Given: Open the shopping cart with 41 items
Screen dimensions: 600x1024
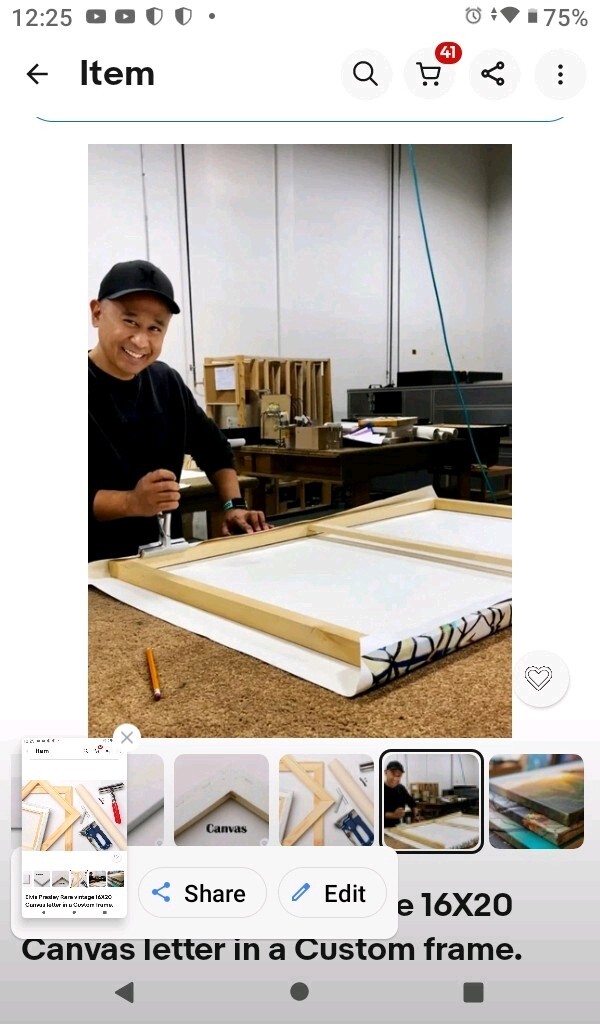Looking at the screenshot, I should point(430,74).
